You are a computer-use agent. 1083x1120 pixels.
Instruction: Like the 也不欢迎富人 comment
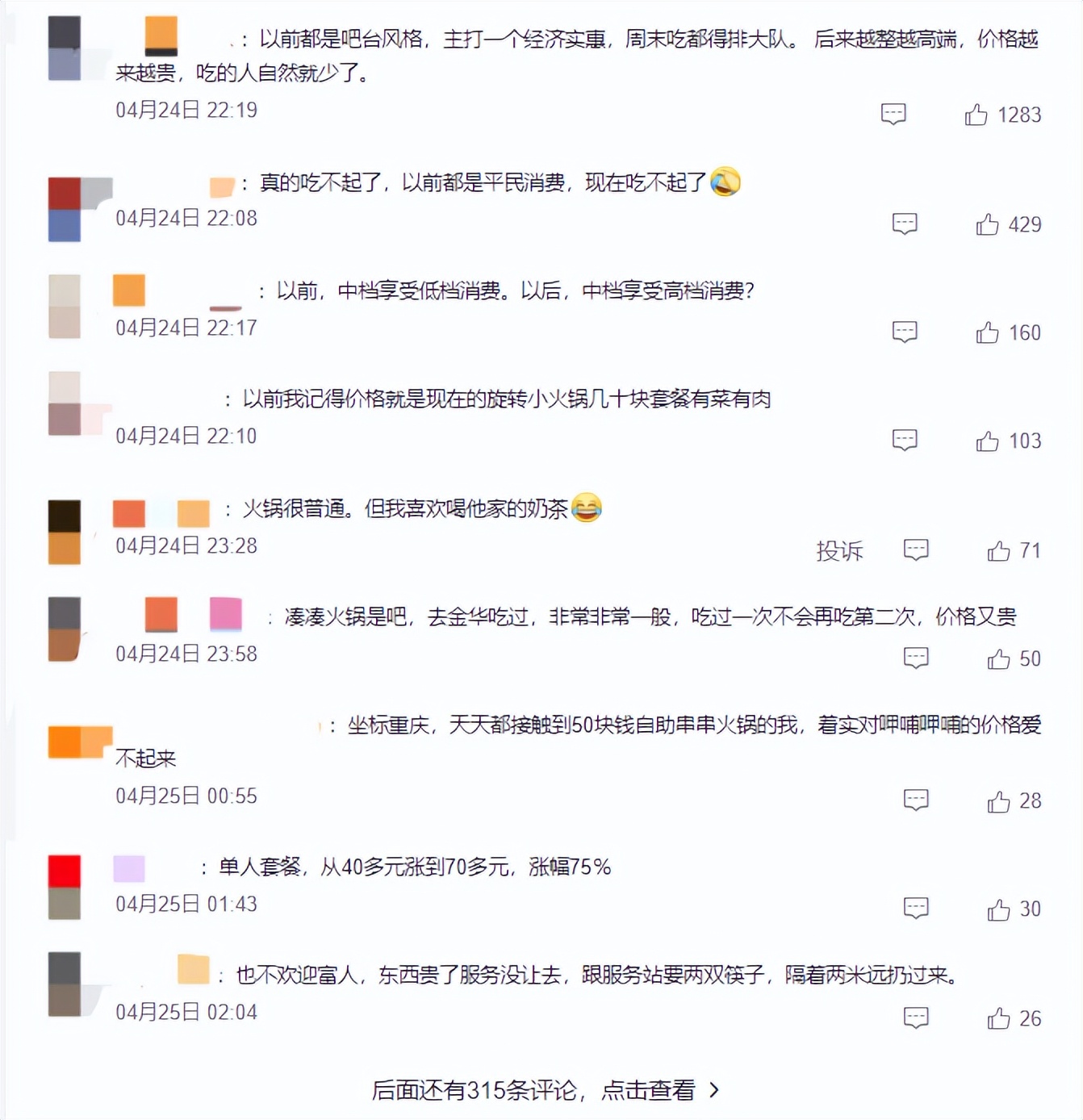click(998, 1018)
